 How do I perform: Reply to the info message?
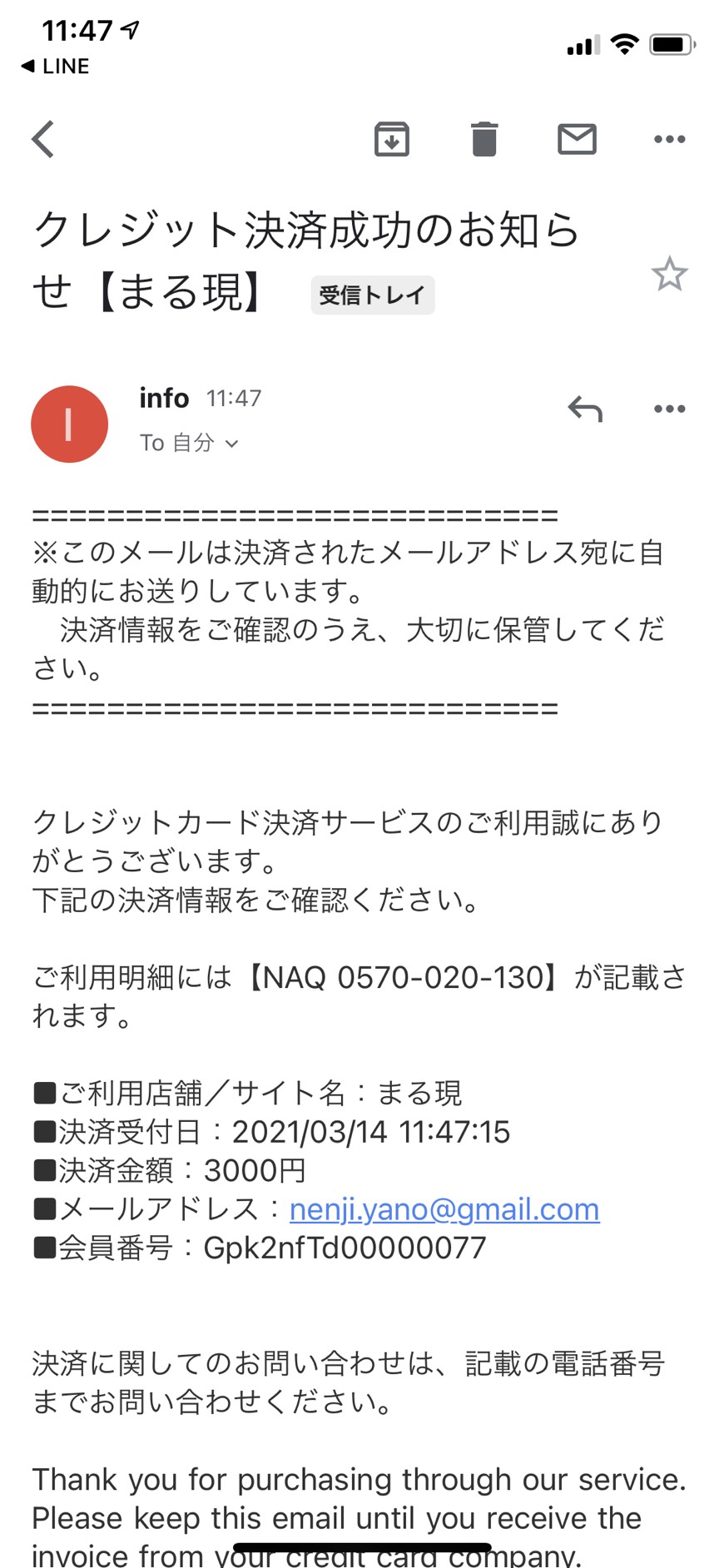(x=585, y=409)
